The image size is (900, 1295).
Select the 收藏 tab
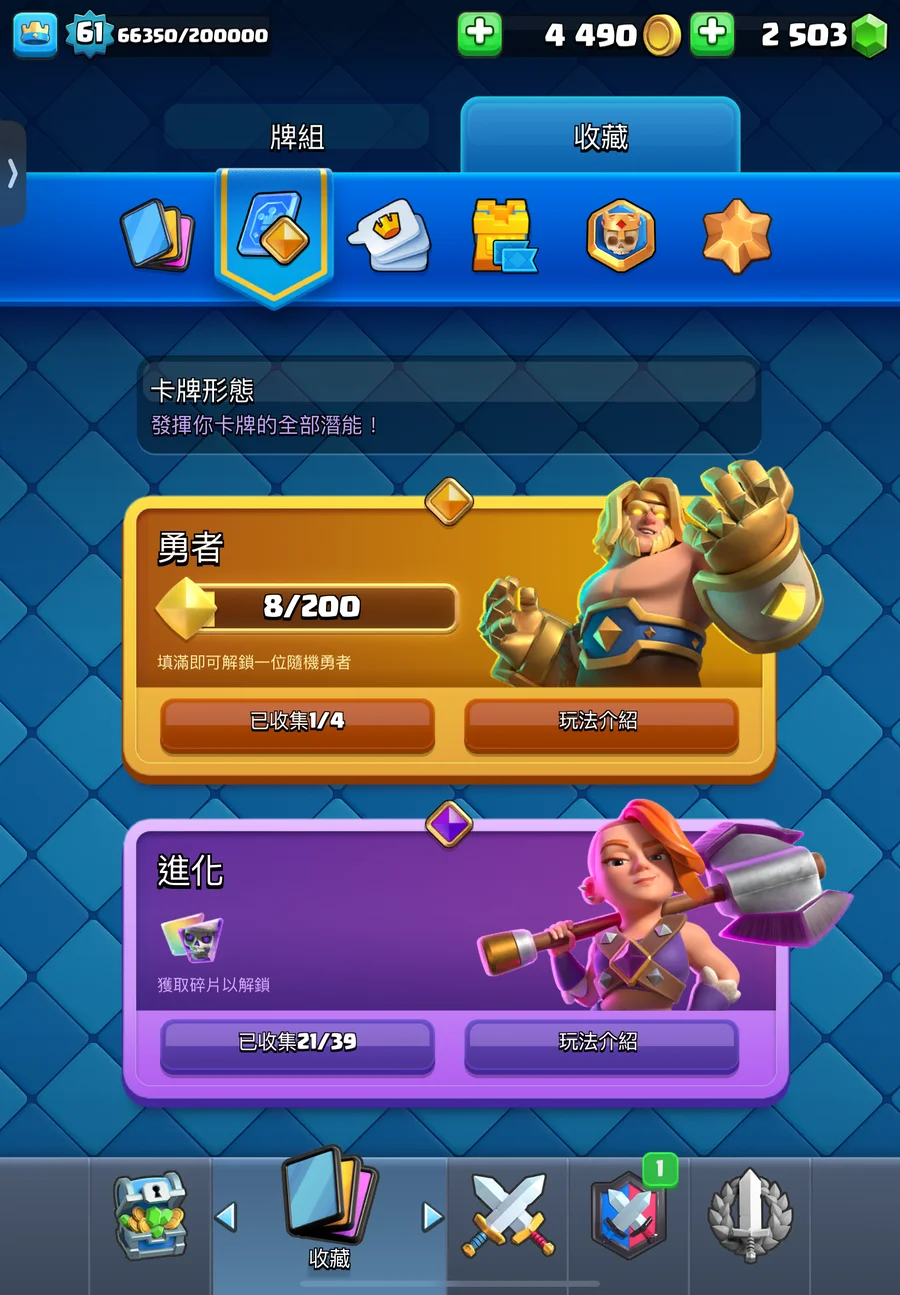click(x=600, y=136)
